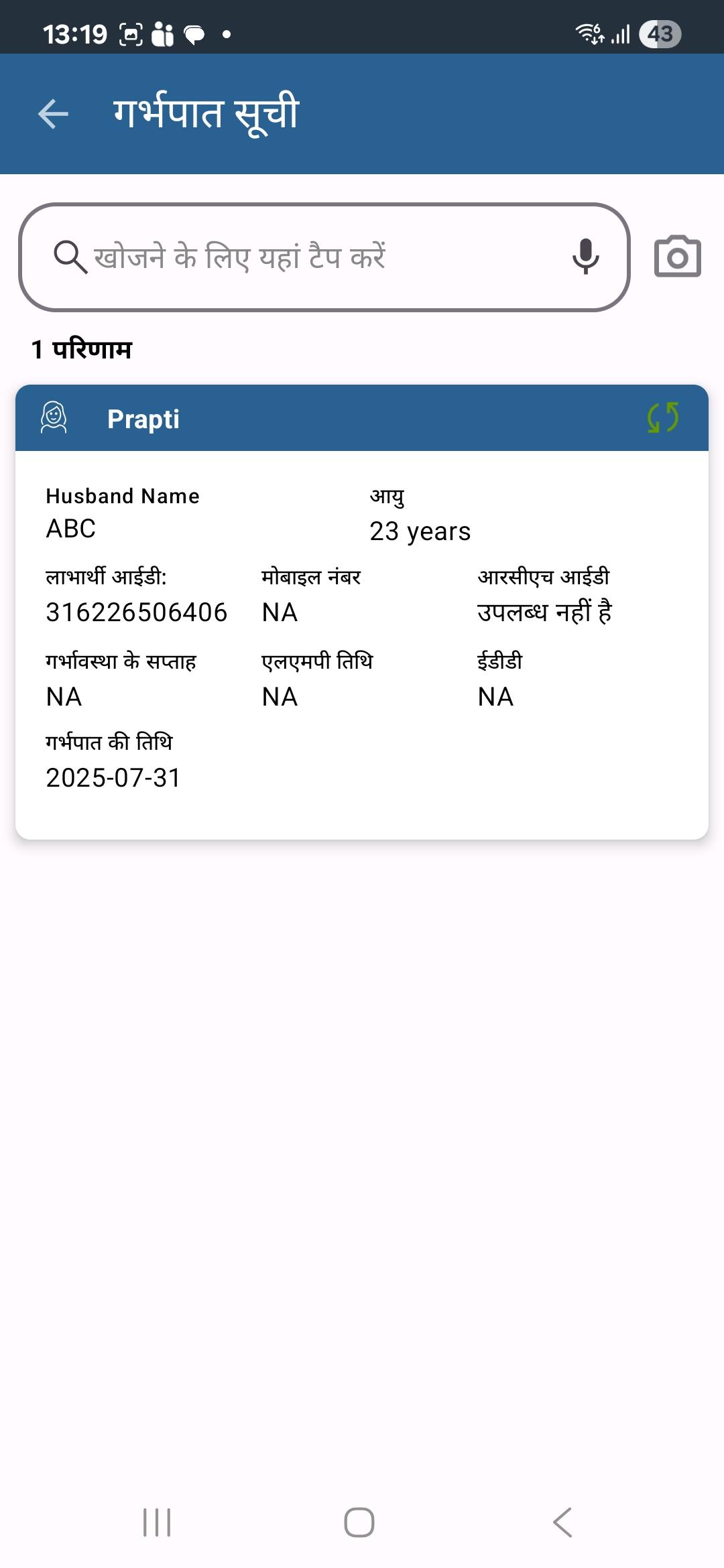Open recent apps from the navigation bar
The image size is (724, 1568).
157,1522
